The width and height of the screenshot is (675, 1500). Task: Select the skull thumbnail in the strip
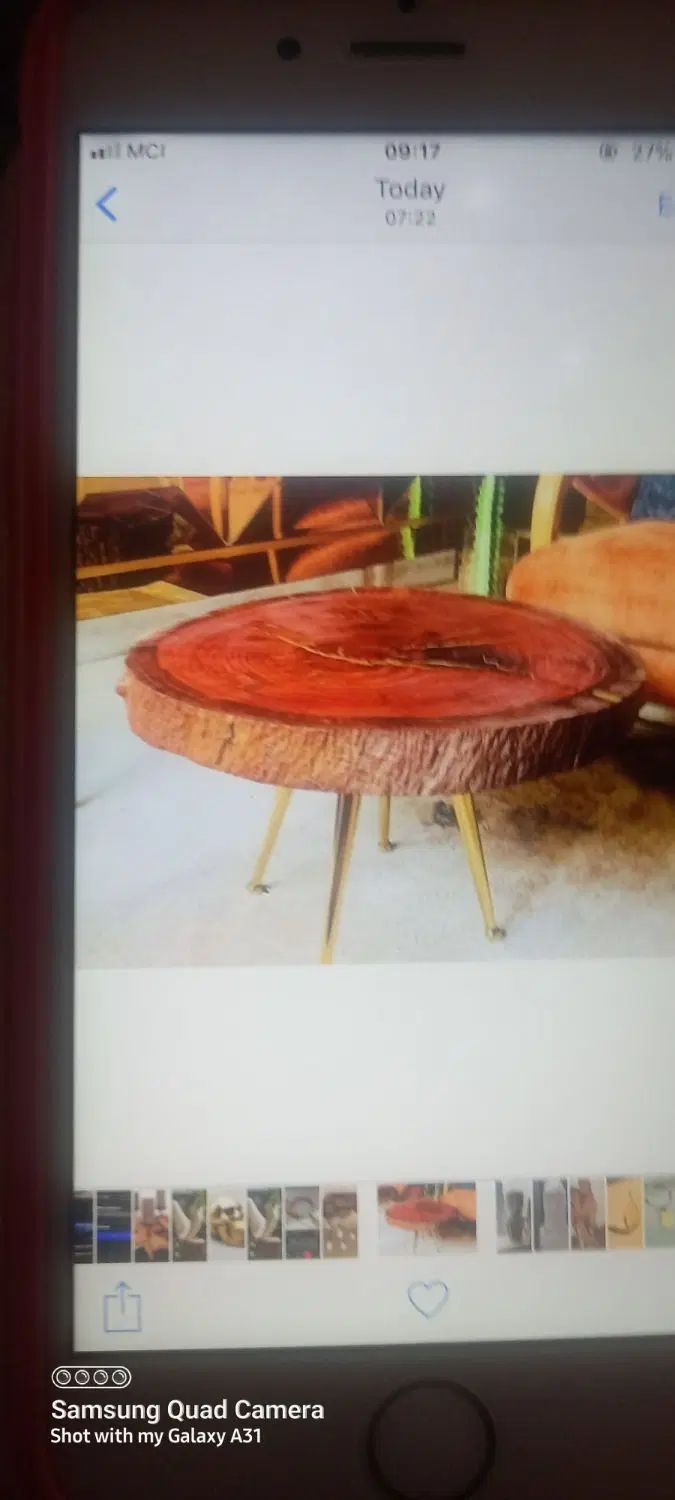[x=227, y=1223]
